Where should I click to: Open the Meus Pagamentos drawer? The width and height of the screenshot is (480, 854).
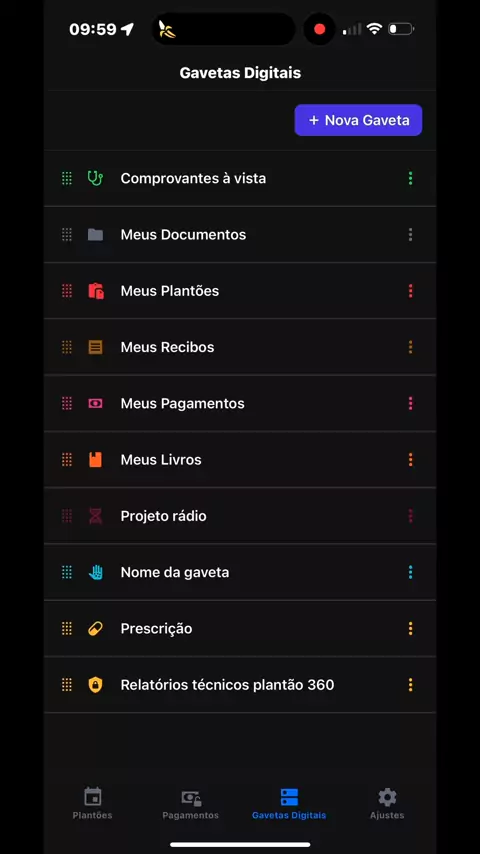[240, 404]
